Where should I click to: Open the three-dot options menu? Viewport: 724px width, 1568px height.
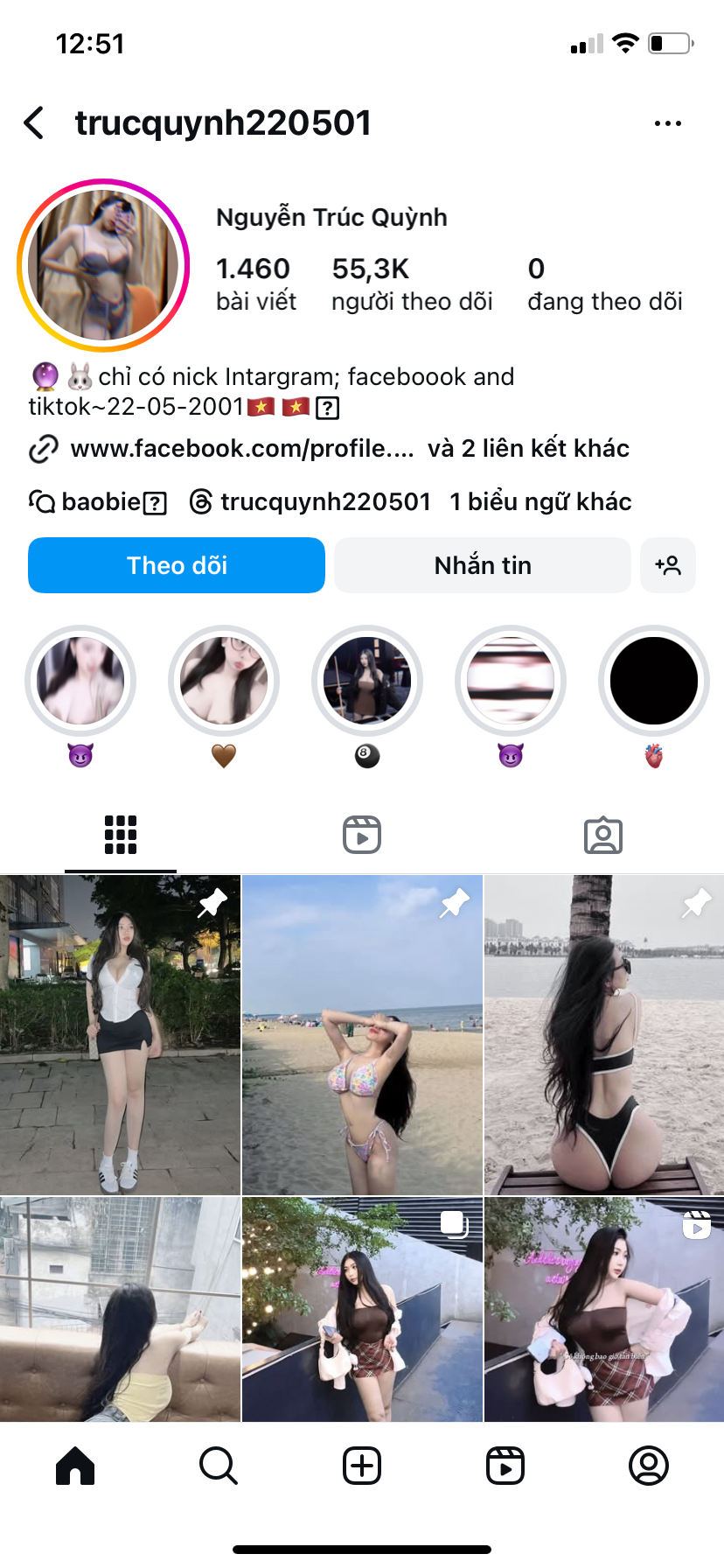pos(667,123)
